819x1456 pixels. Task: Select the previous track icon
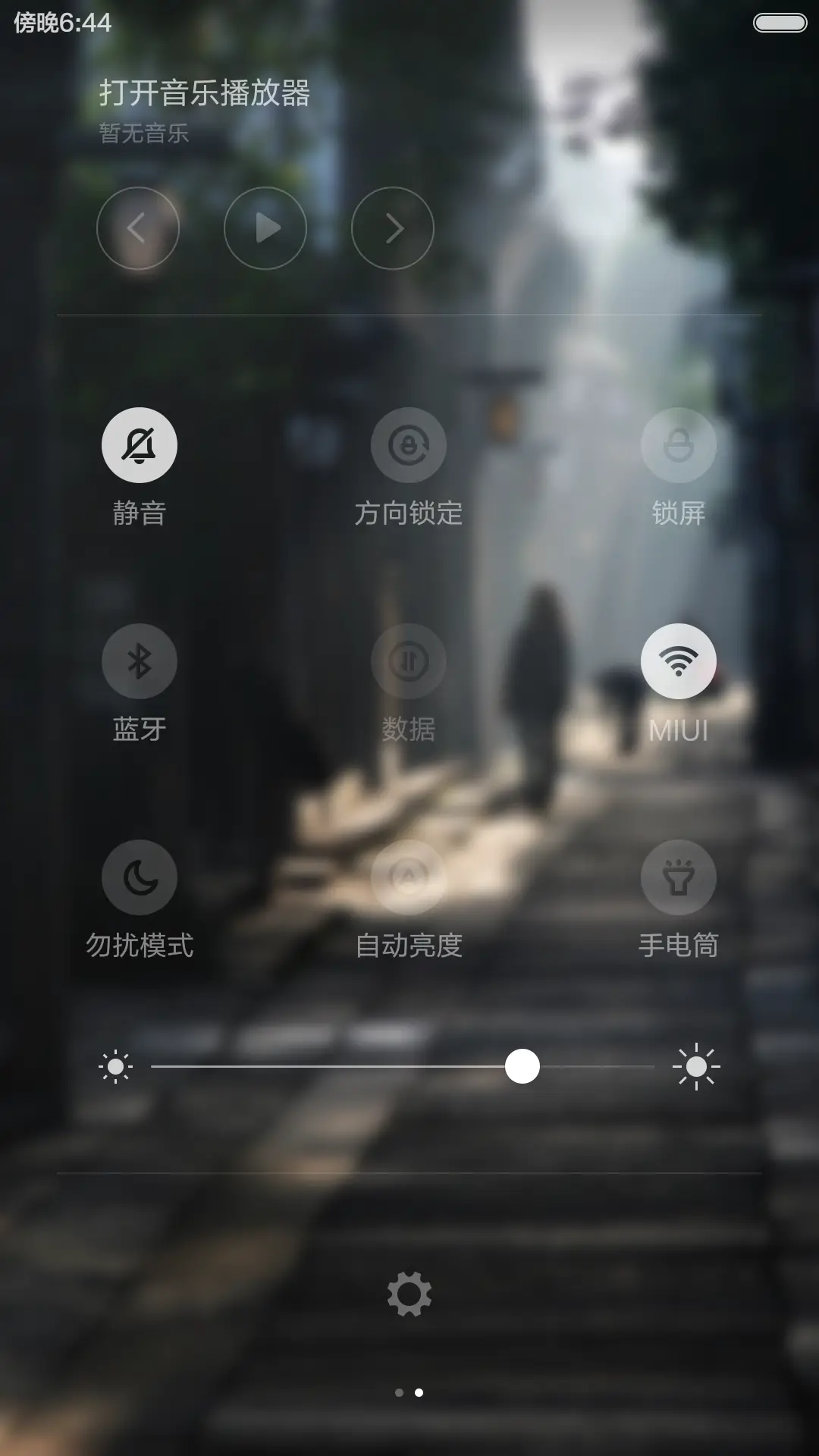click(139, 227)
